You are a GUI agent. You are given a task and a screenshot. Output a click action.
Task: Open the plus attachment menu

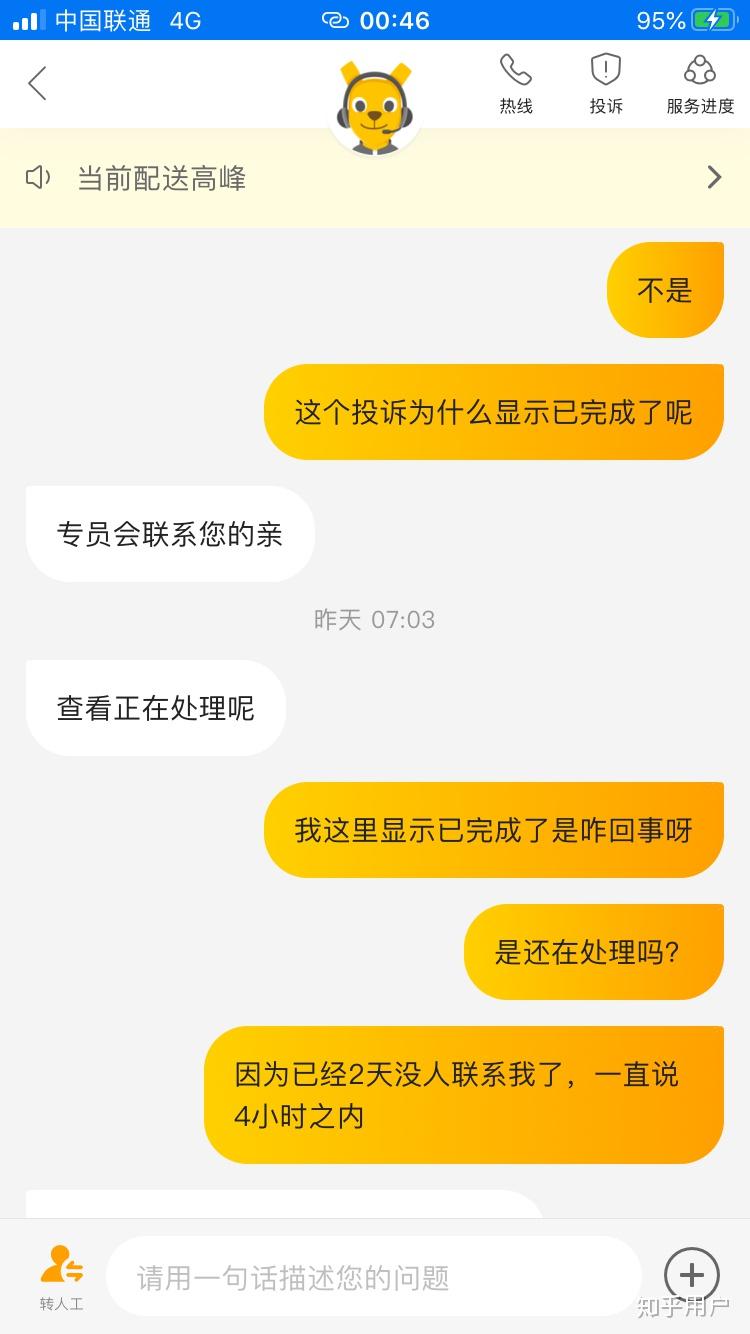[691, 1275]
